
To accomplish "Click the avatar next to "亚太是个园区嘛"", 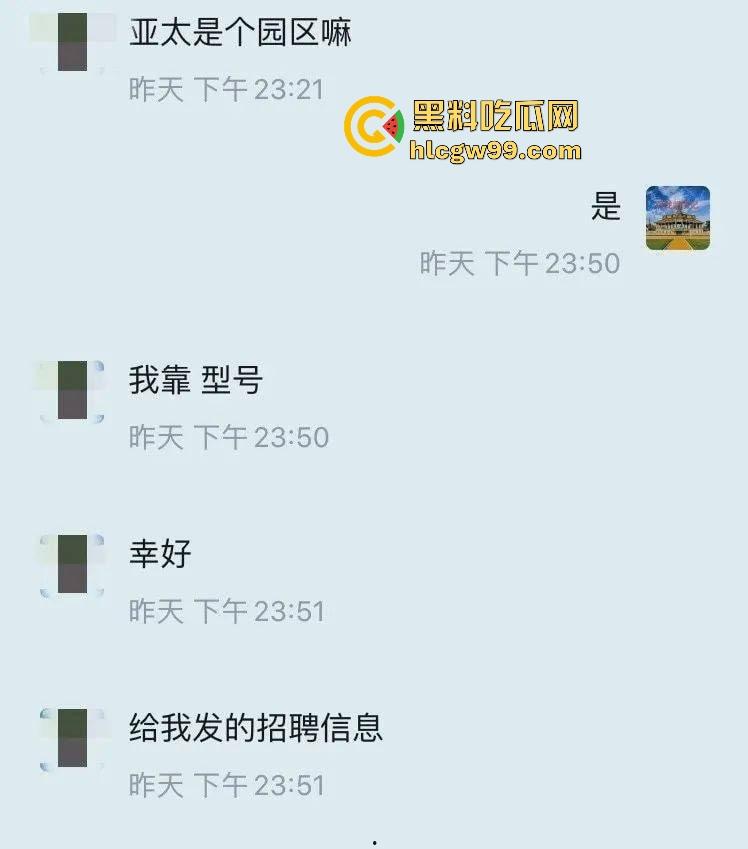I will click(x=70, y=40).
